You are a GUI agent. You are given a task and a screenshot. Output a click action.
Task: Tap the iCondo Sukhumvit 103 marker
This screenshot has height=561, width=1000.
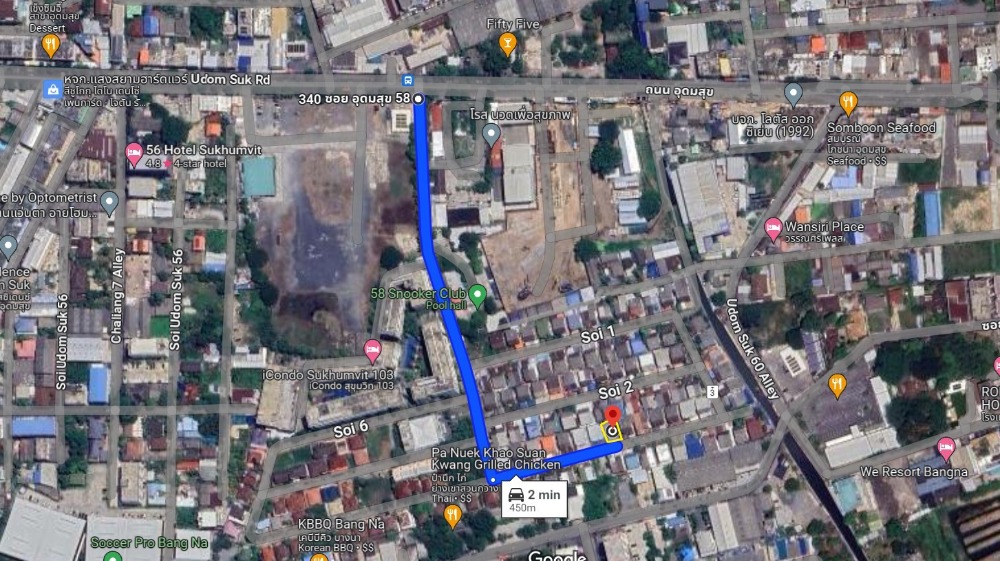[373, 350]
